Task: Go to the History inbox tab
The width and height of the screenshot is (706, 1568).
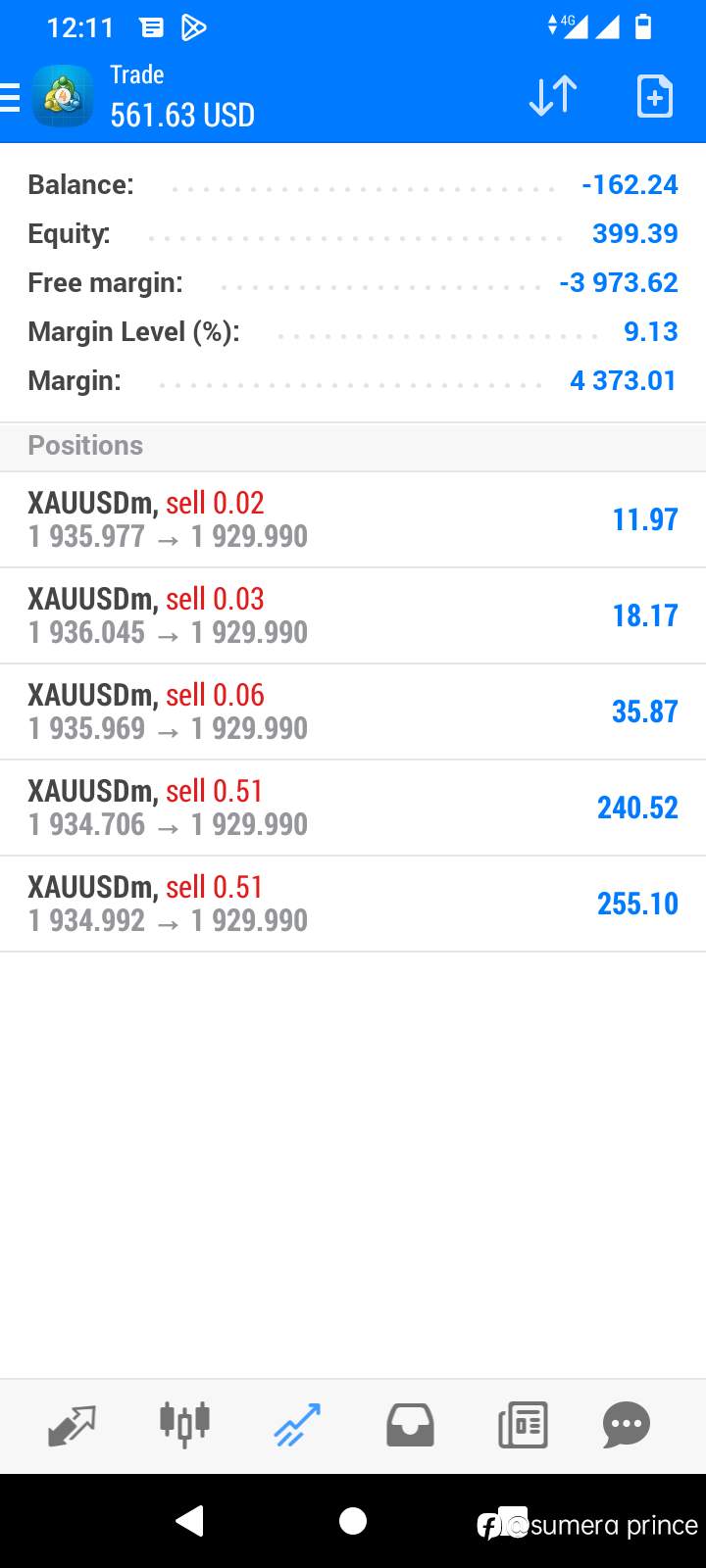Action: 410,1426
